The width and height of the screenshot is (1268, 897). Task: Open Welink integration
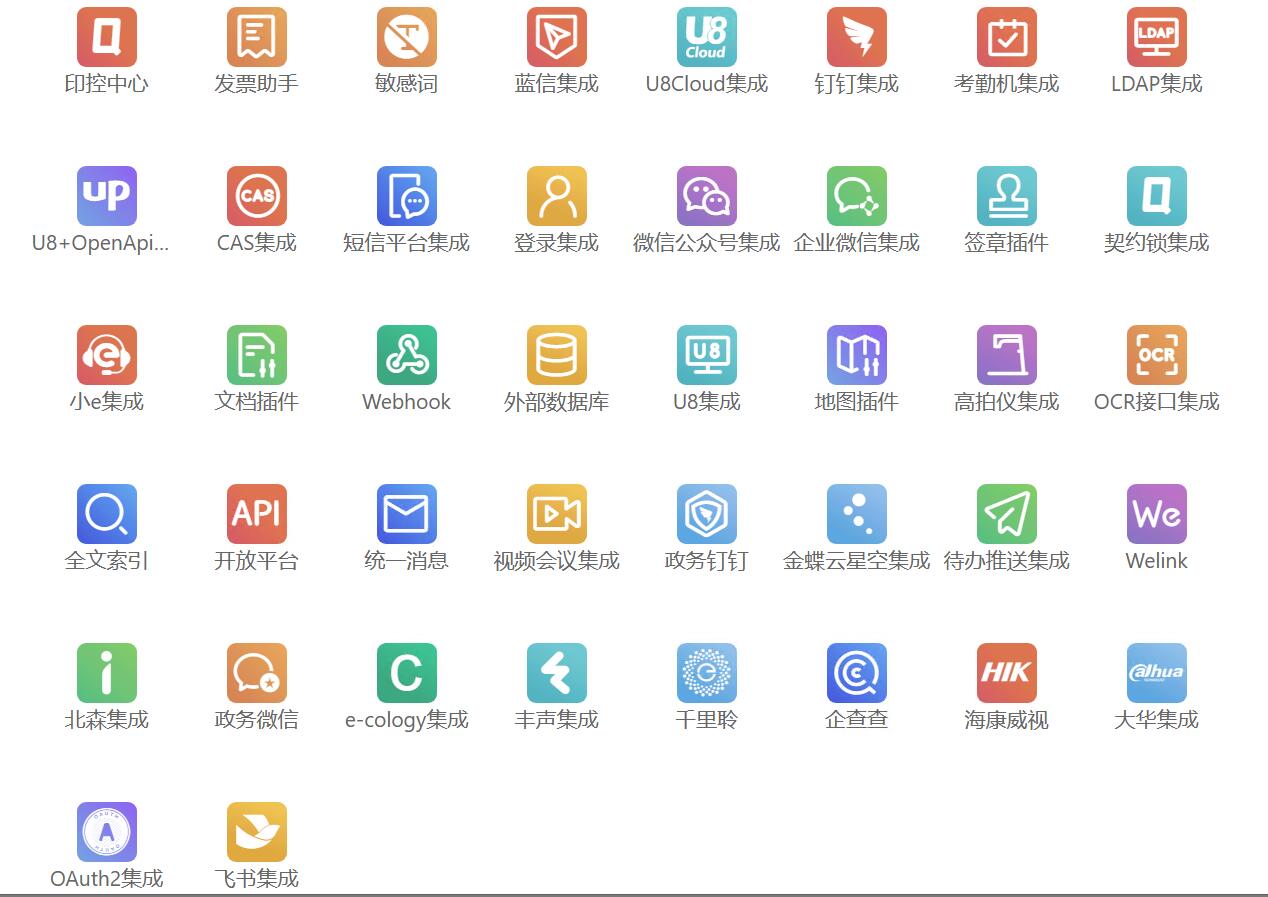coord(1157,514)
